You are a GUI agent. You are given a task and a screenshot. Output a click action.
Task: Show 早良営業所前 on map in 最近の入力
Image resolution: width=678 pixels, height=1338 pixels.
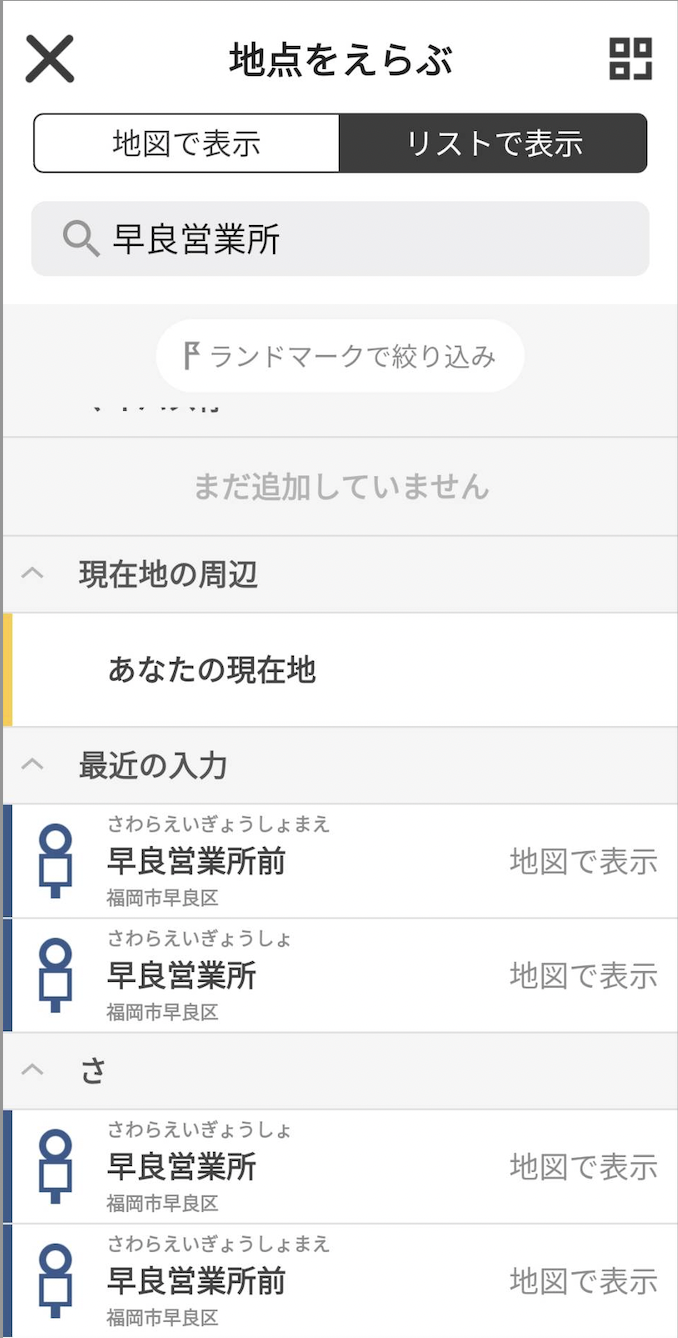click(584, 861)
